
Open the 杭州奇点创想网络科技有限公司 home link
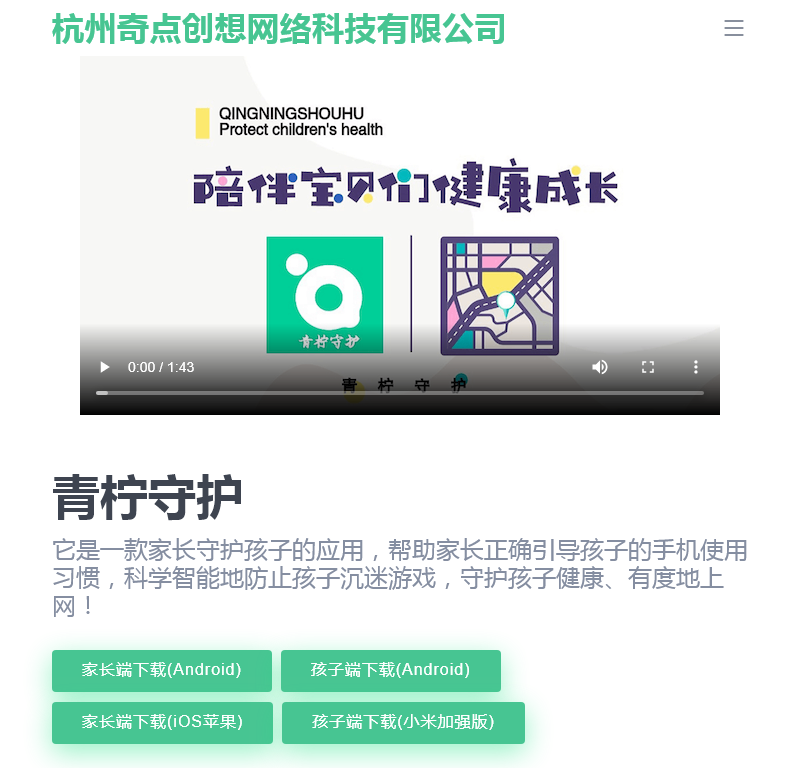point(279,29)
